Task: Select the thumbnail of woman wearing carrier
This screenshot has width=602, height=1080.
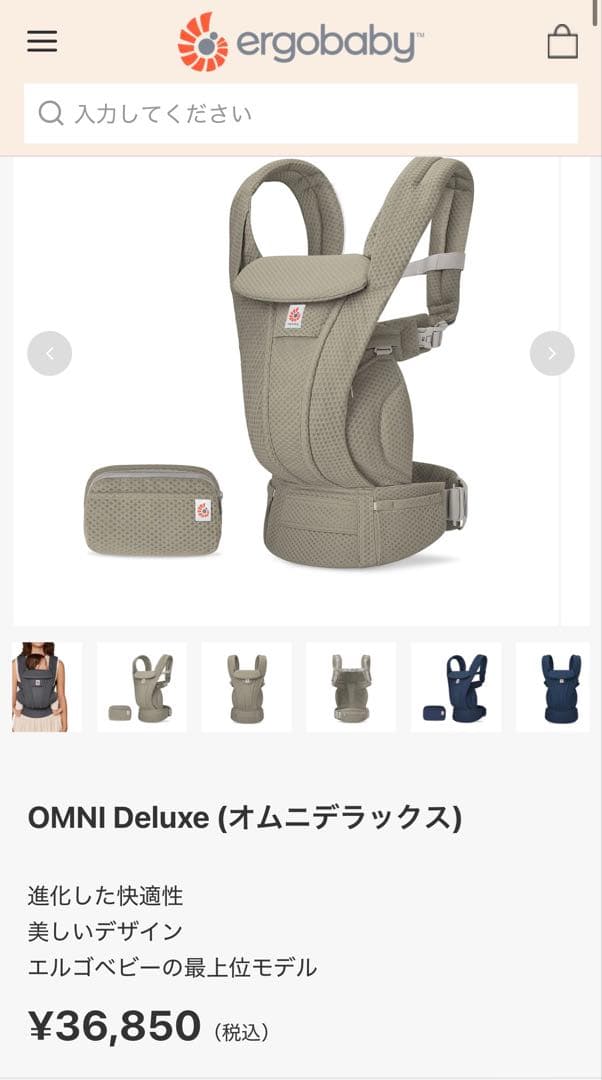Action: [x=46, y=687]
